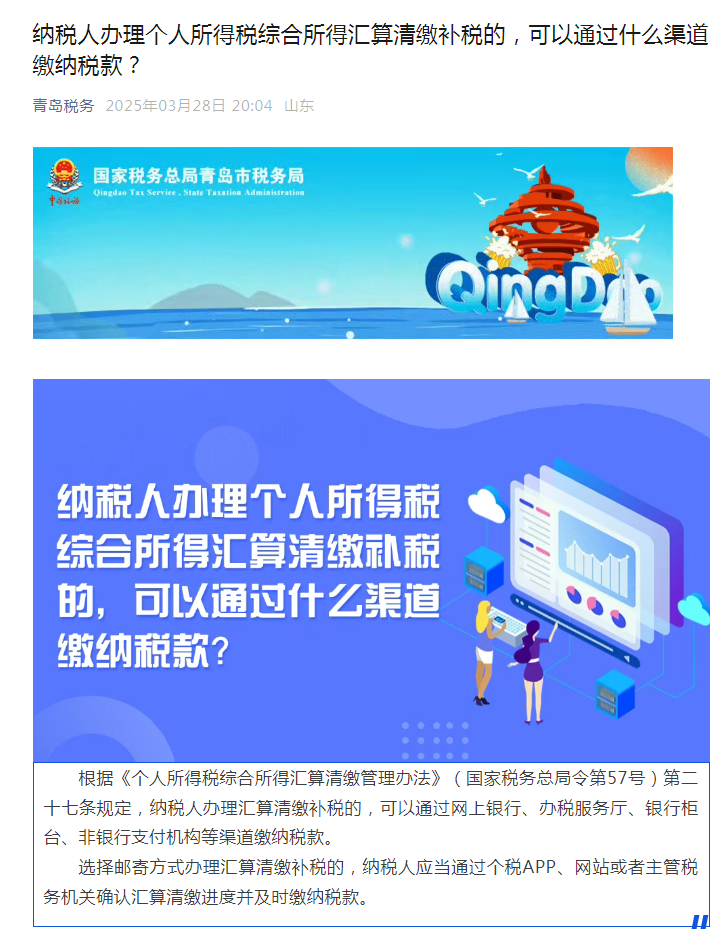The width and height of the screenshot is (728, 935).
Task: Open the 青岛税务 account profile link
Action: tap(63, 106)
